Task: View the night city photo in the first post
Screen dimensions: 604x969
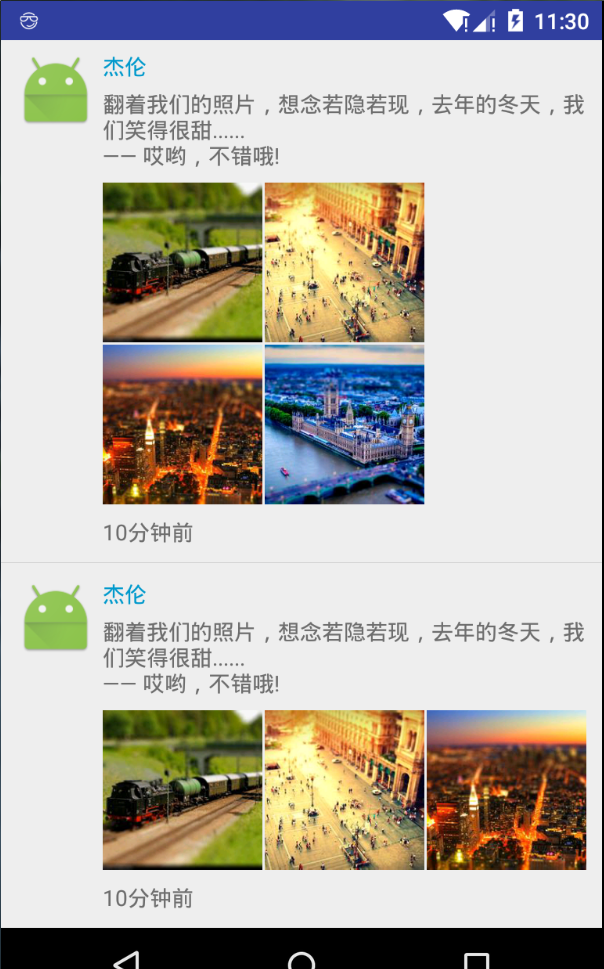Action: (182, 424)
